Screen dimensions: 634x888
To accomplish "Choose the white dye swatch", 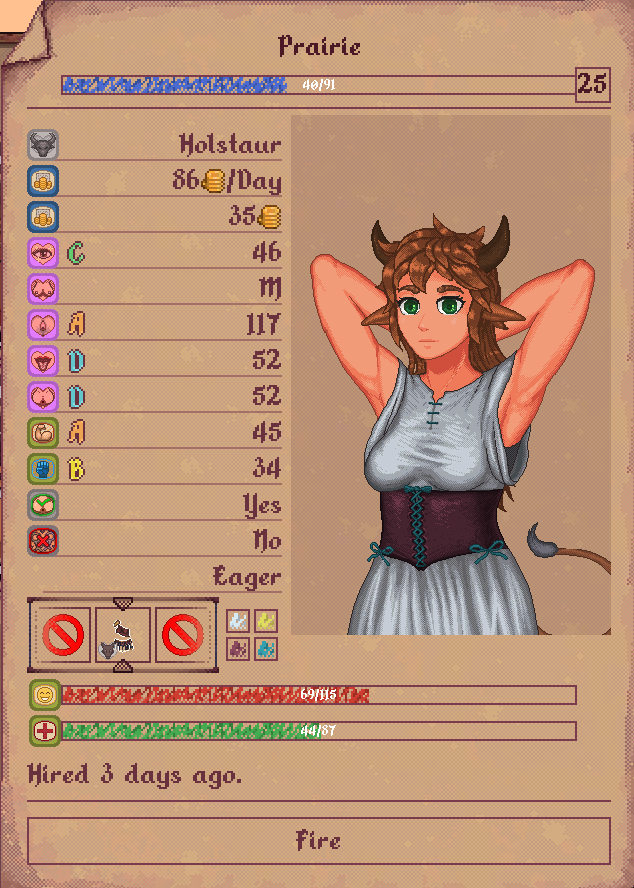I will 238,621.
